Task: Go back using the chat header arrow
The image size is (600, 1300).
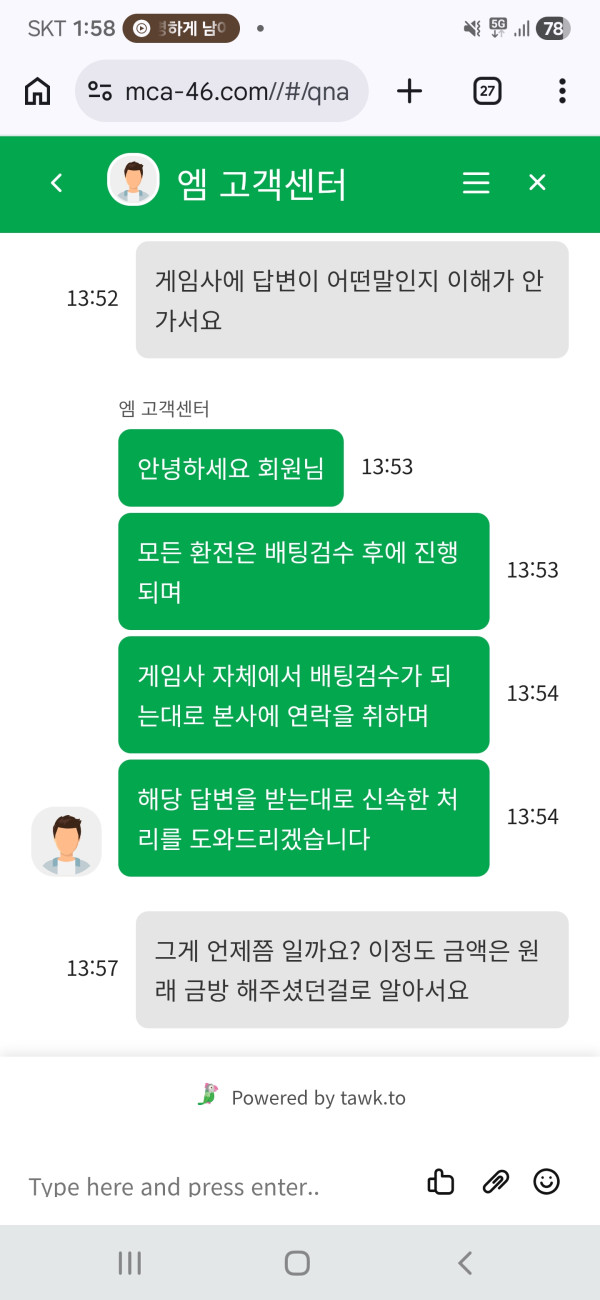Action: click(x=57, y=183)
